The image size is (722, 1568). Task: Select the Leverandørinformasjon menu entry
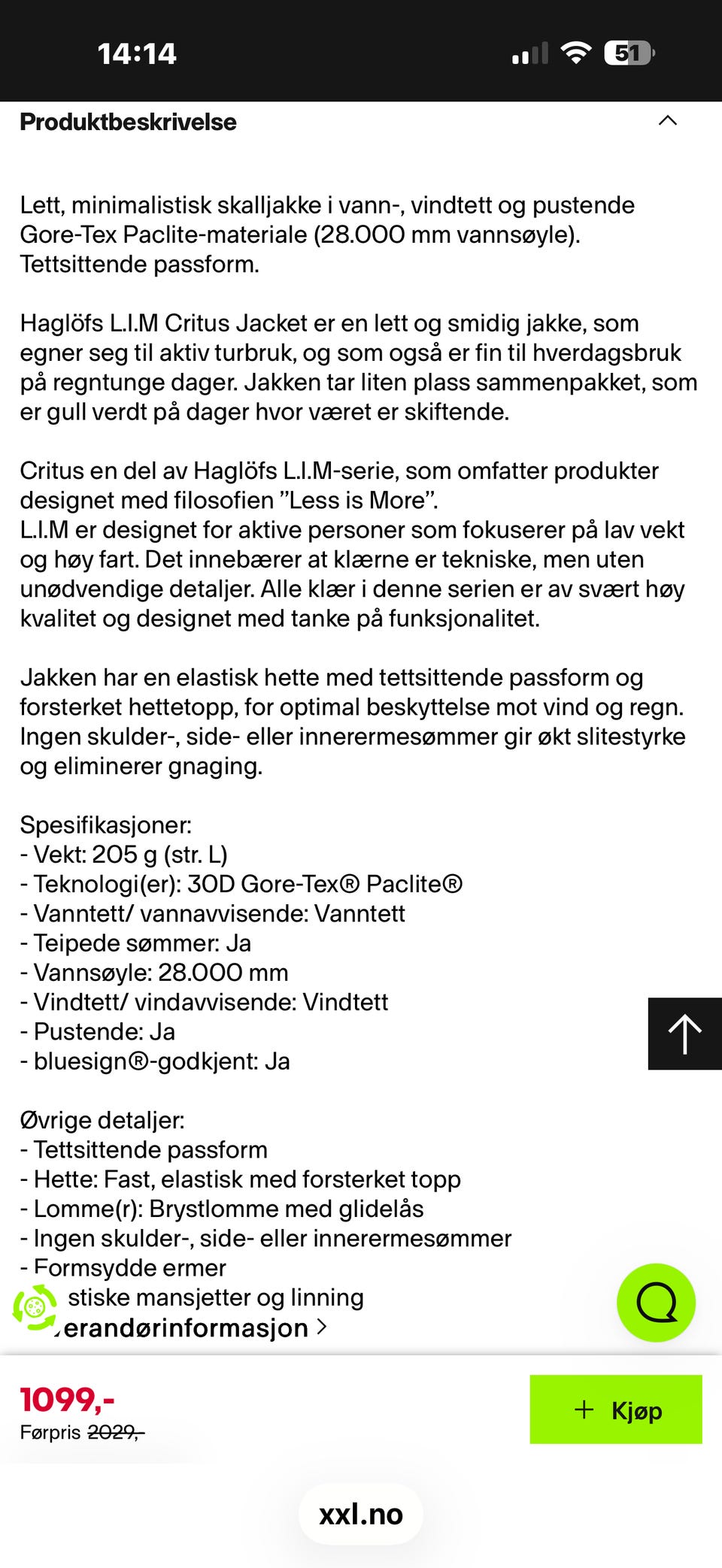[x=180, y=1327]
